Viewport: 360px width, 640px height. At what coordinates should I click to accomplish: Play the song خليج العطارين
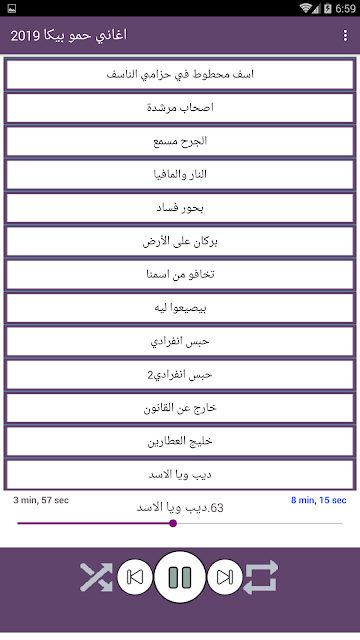pos(180,441)
